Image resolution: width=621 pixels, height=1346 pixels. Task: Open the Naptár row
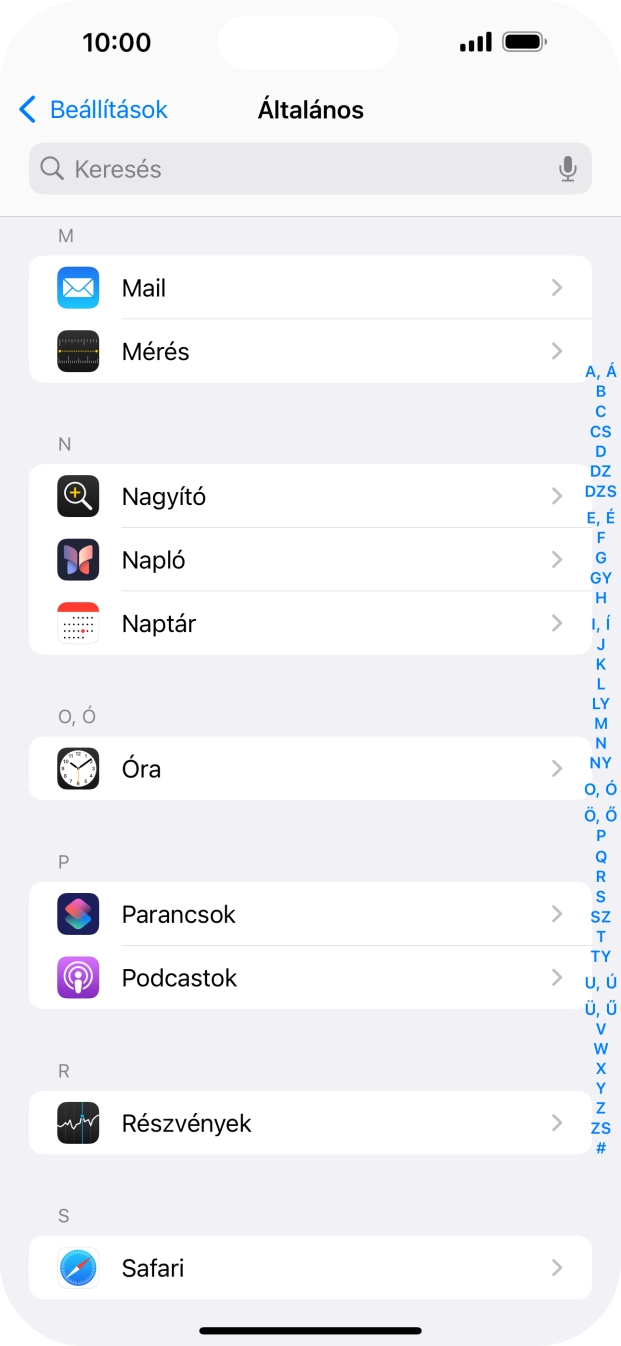(x=310, y=624)
